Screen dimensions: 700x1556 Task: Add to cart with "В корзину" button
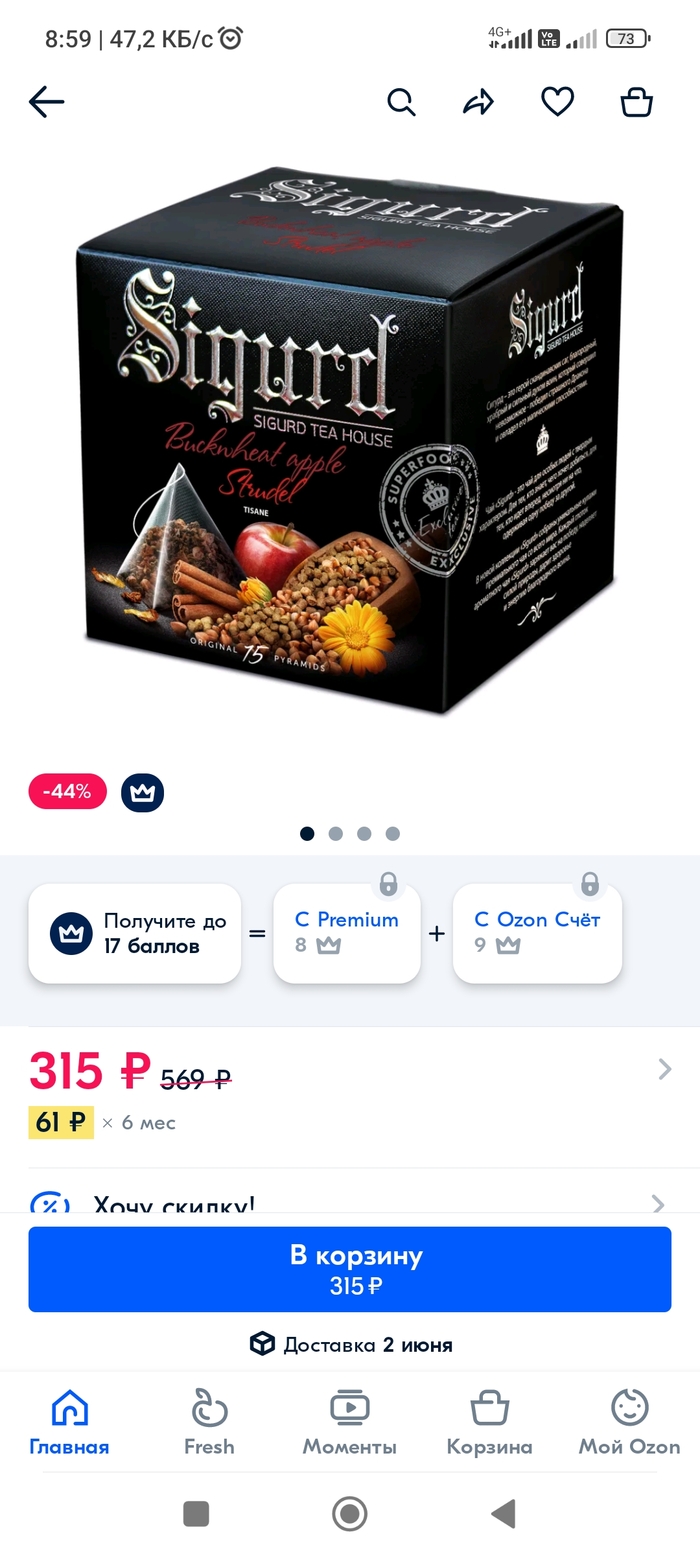pyautogui.click(x=350, y=1269)
